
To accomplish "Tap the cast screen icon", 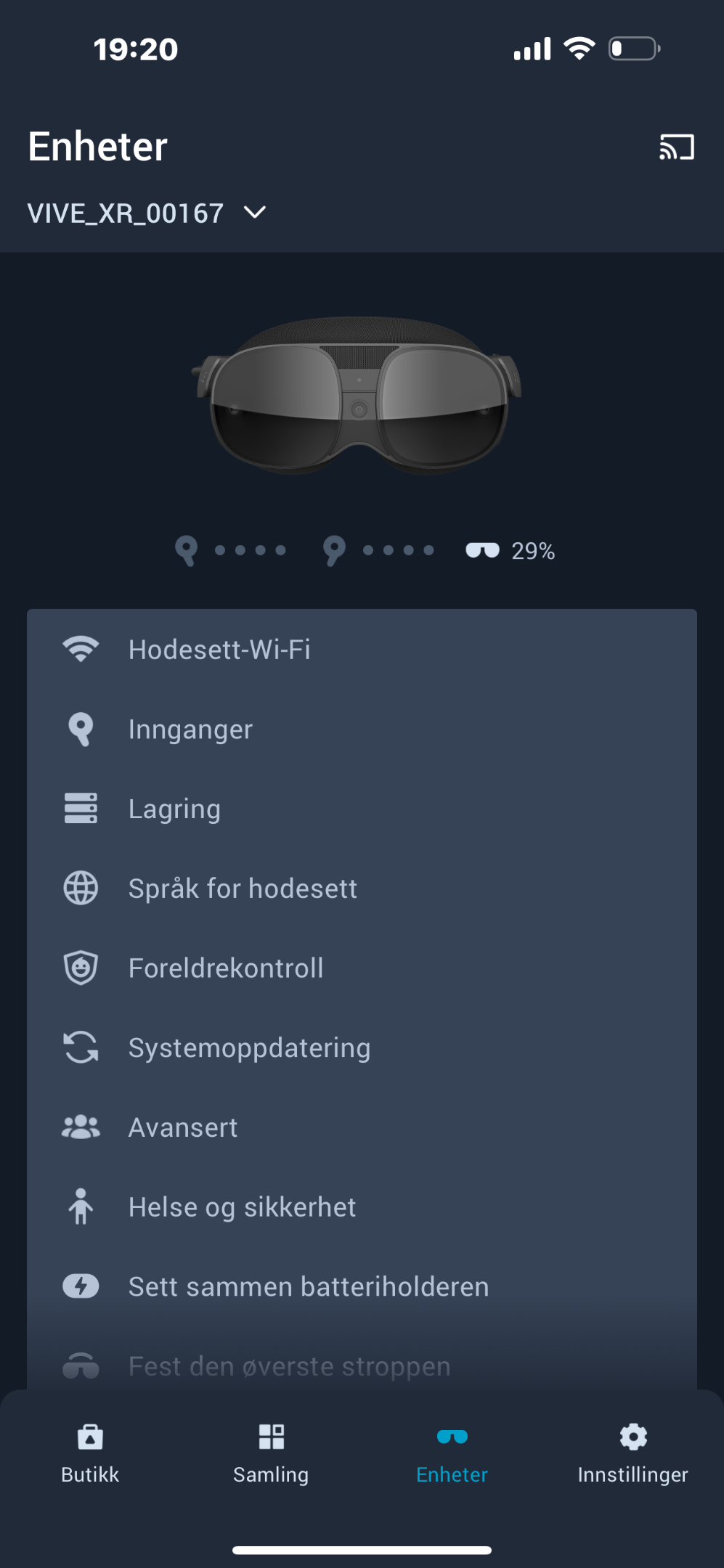I will (x=677, y=147).
